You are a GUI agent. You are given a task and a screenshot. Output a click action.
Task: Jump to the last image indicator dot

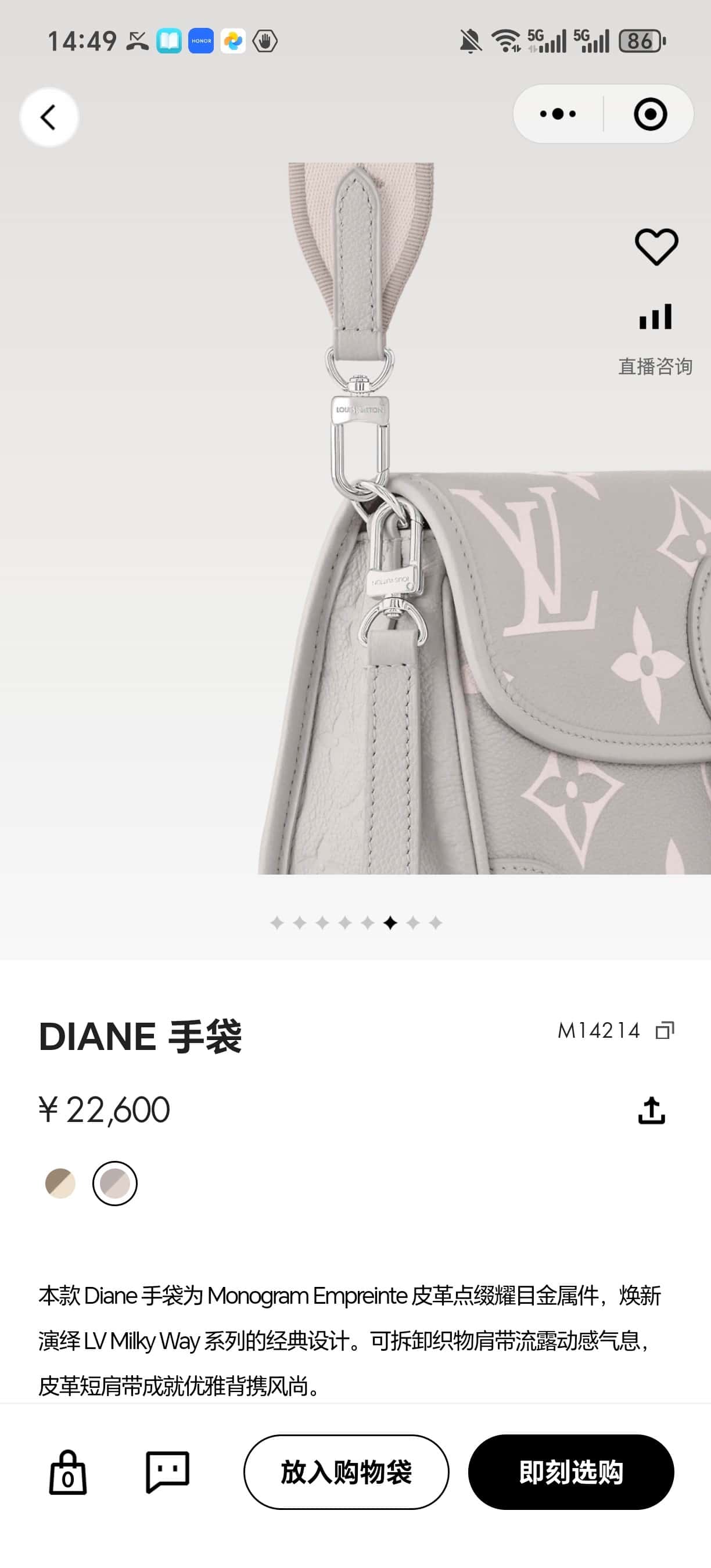point(435,923)
